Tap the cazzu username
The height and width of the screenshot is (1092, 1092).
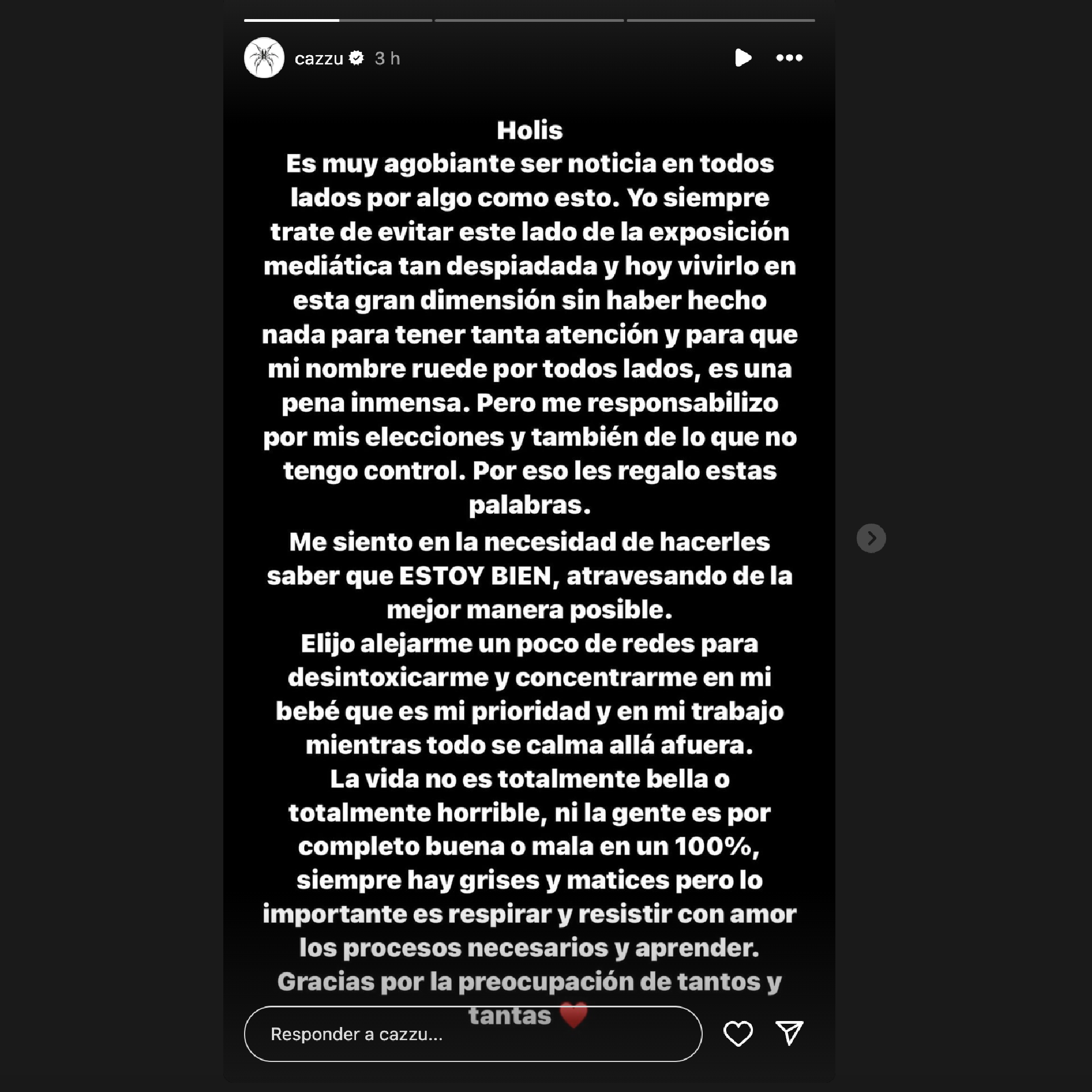click(319, 58)
